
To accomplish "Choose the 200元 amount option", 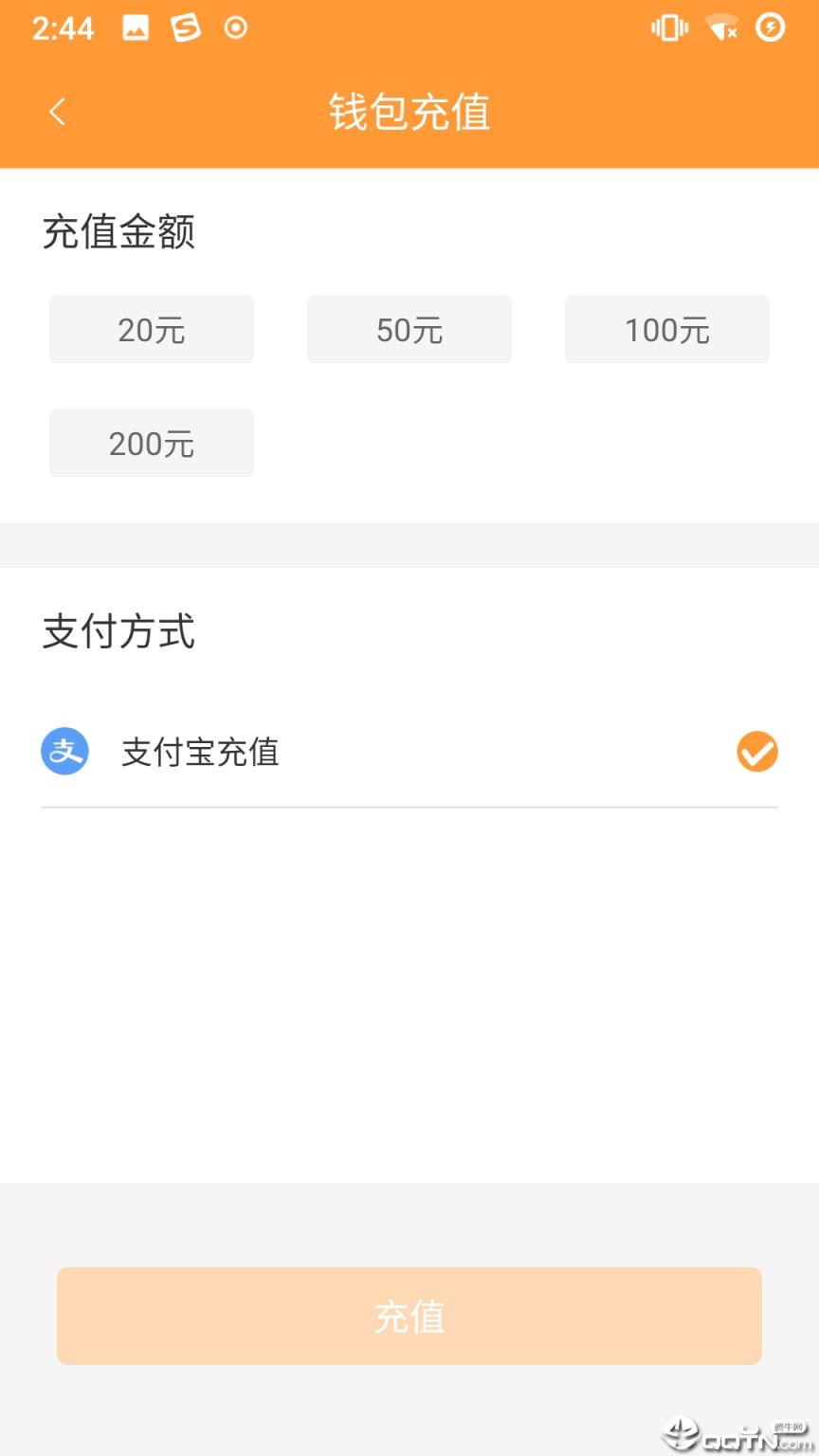I will tap(151, 443).
